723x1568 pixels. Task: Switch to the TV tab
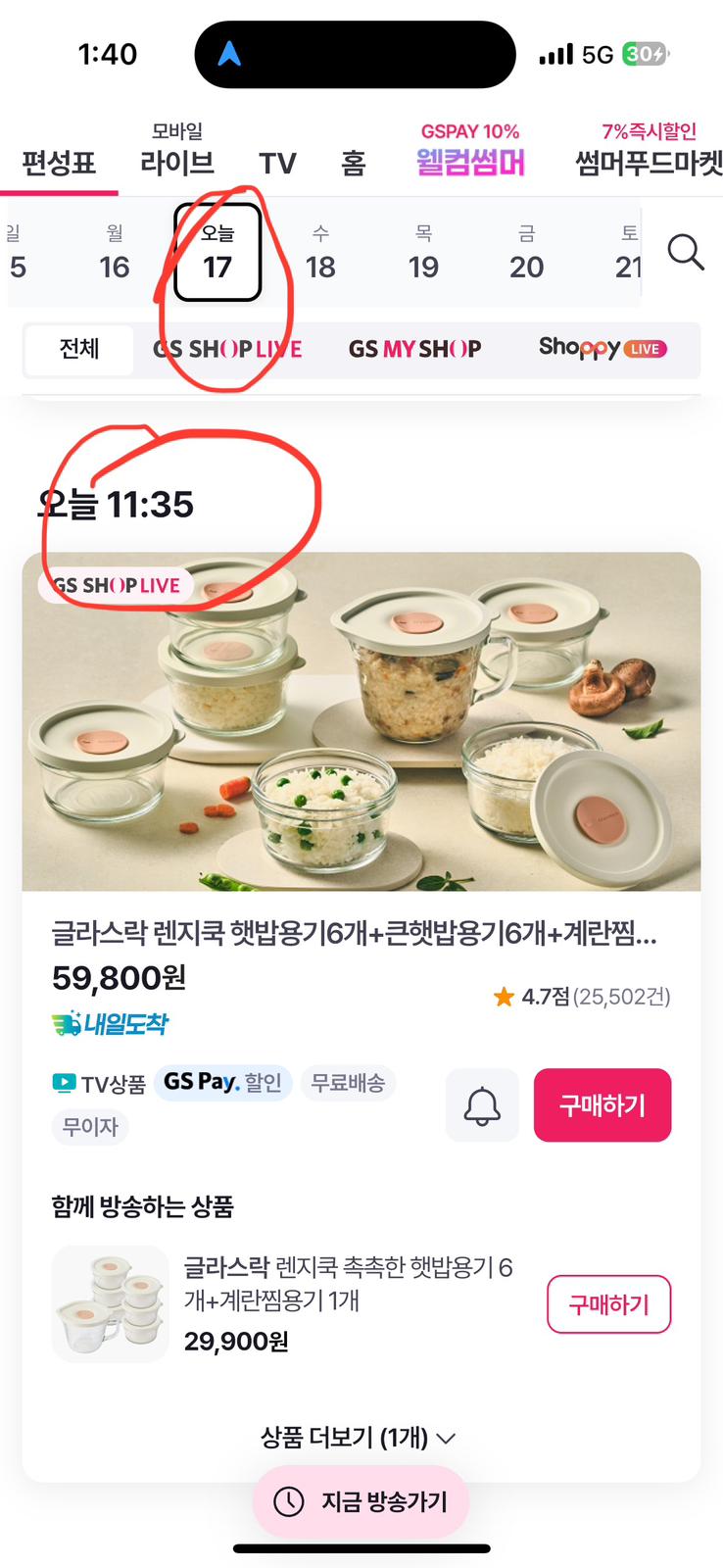277,163
